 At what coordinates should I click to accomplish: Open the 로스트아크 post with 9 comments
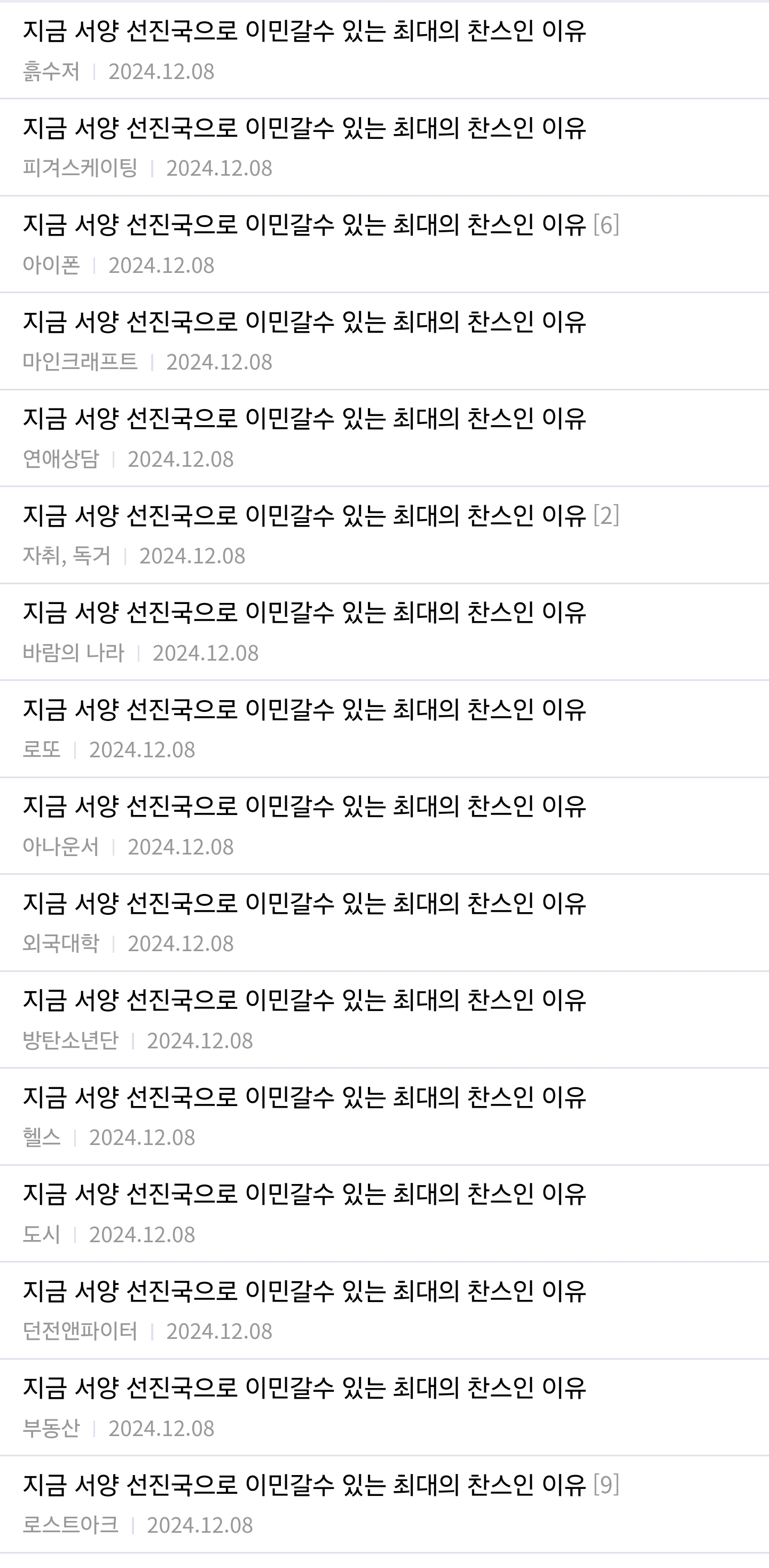[x=304, y=1485]
